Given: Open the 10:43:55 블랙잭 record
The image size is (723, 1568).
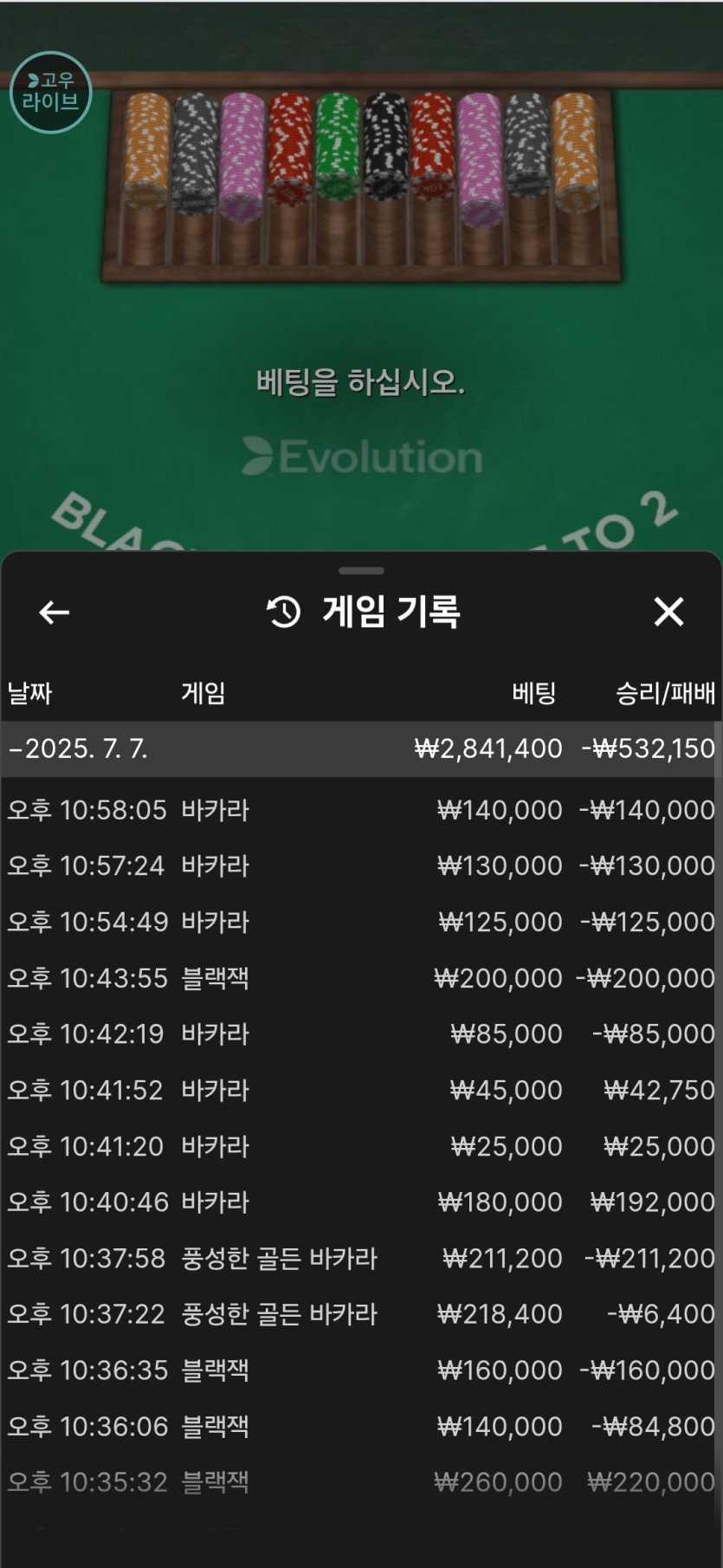Looking at the screenshot, I should 361,978.
